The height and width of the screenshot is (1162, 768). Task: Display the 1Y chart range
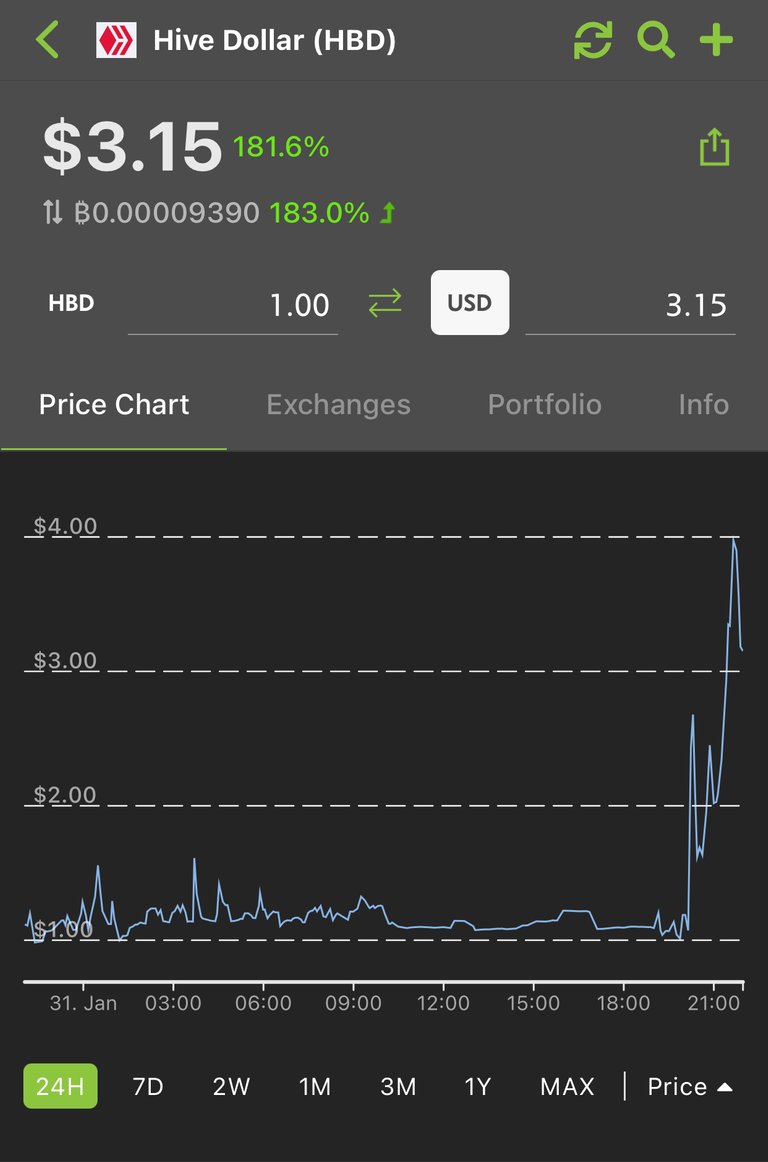tap(478, 1086)
